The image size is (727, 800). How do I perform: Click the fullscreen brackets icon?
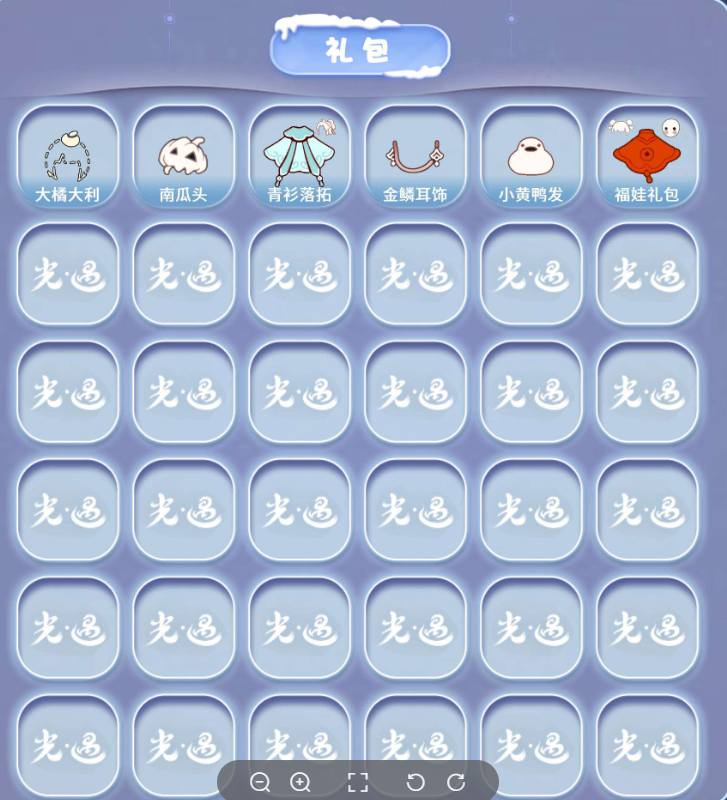[358, 781]
